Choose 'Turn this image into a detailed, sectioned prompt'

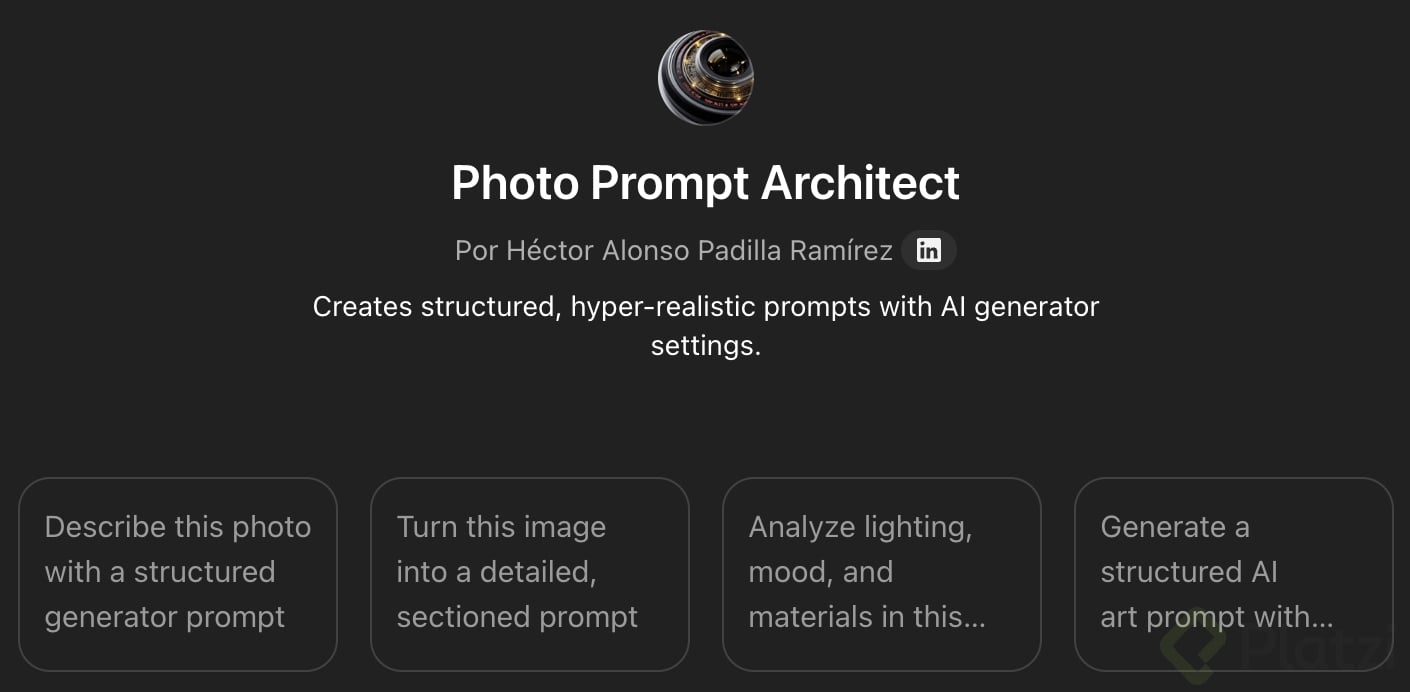click(x=530, y=573)
